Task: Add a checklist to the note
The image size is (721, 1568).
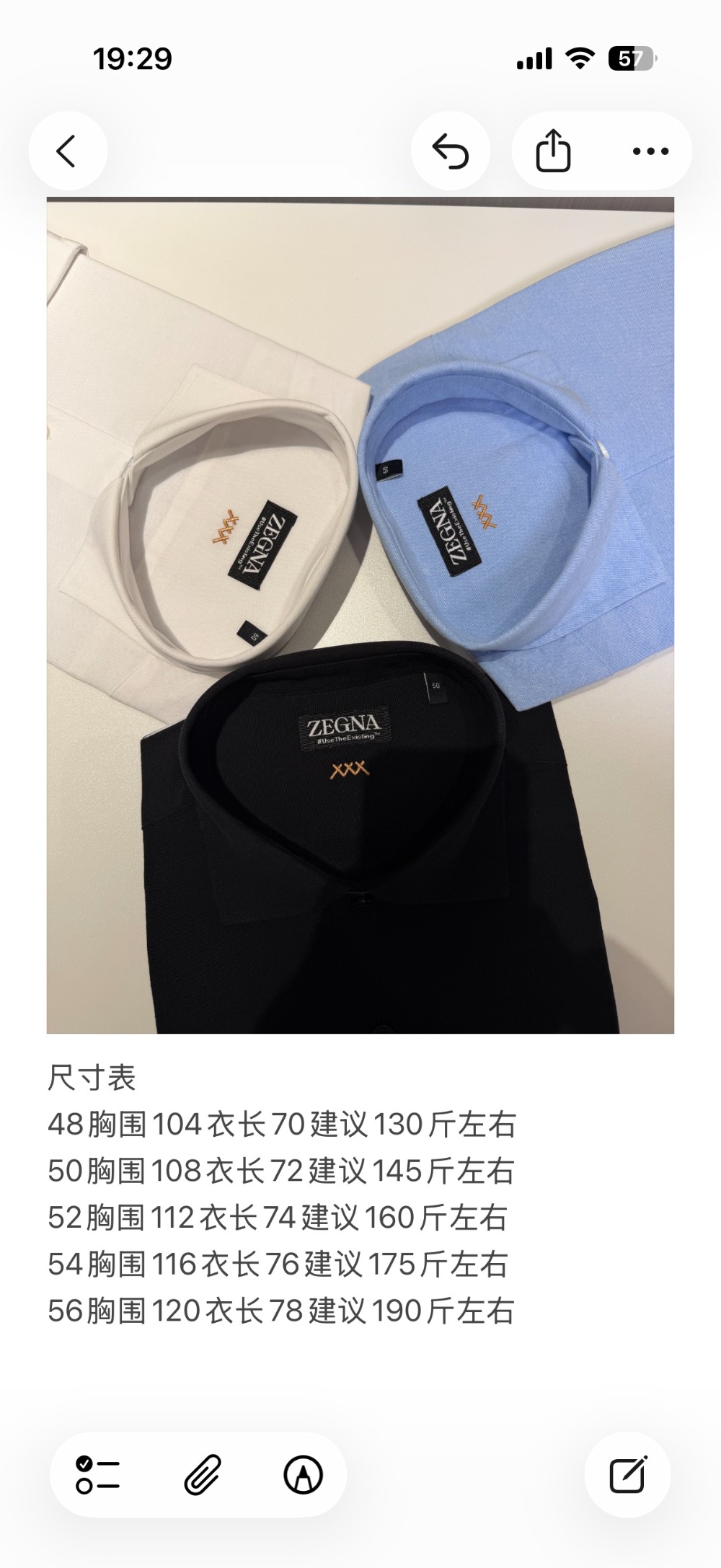Action: coord(98,1474)
